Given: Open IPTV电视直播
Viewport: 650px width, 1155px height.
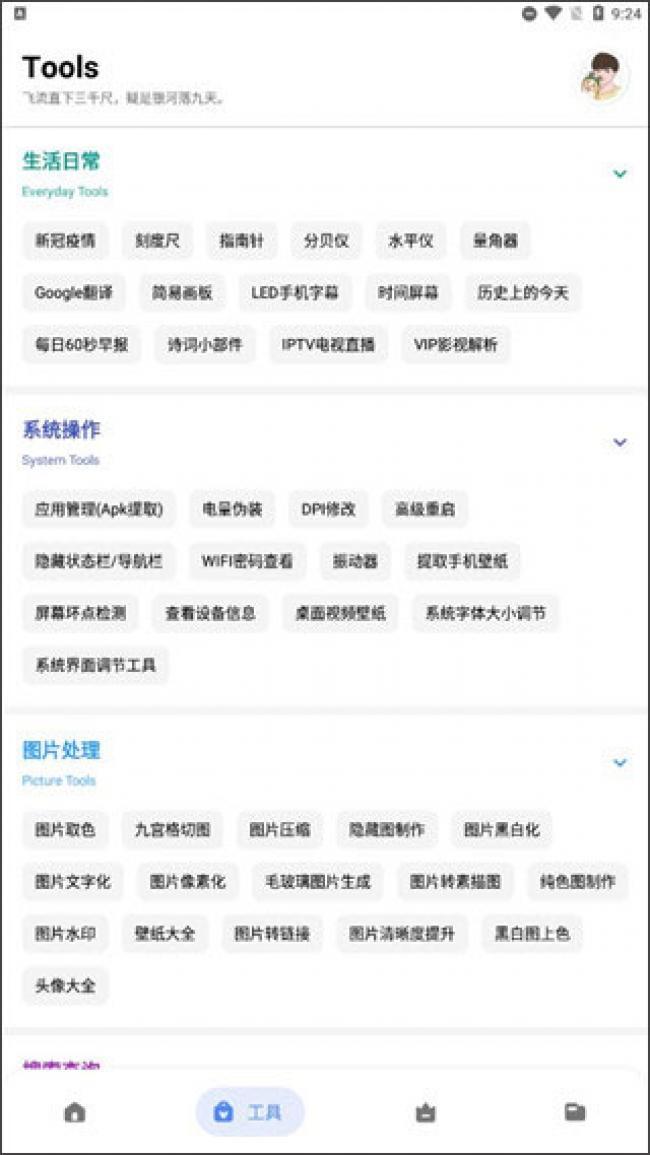Looking at the screenshot, I should click(x=328, y=345).
